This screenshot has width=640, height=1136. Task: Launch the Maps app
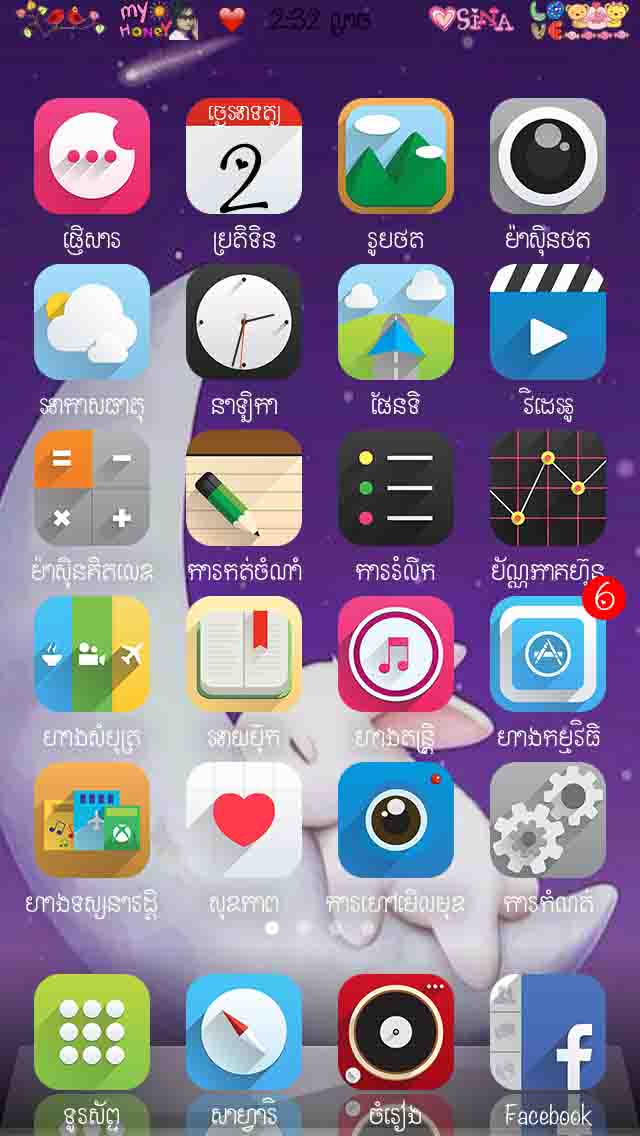tap(396, 322)
